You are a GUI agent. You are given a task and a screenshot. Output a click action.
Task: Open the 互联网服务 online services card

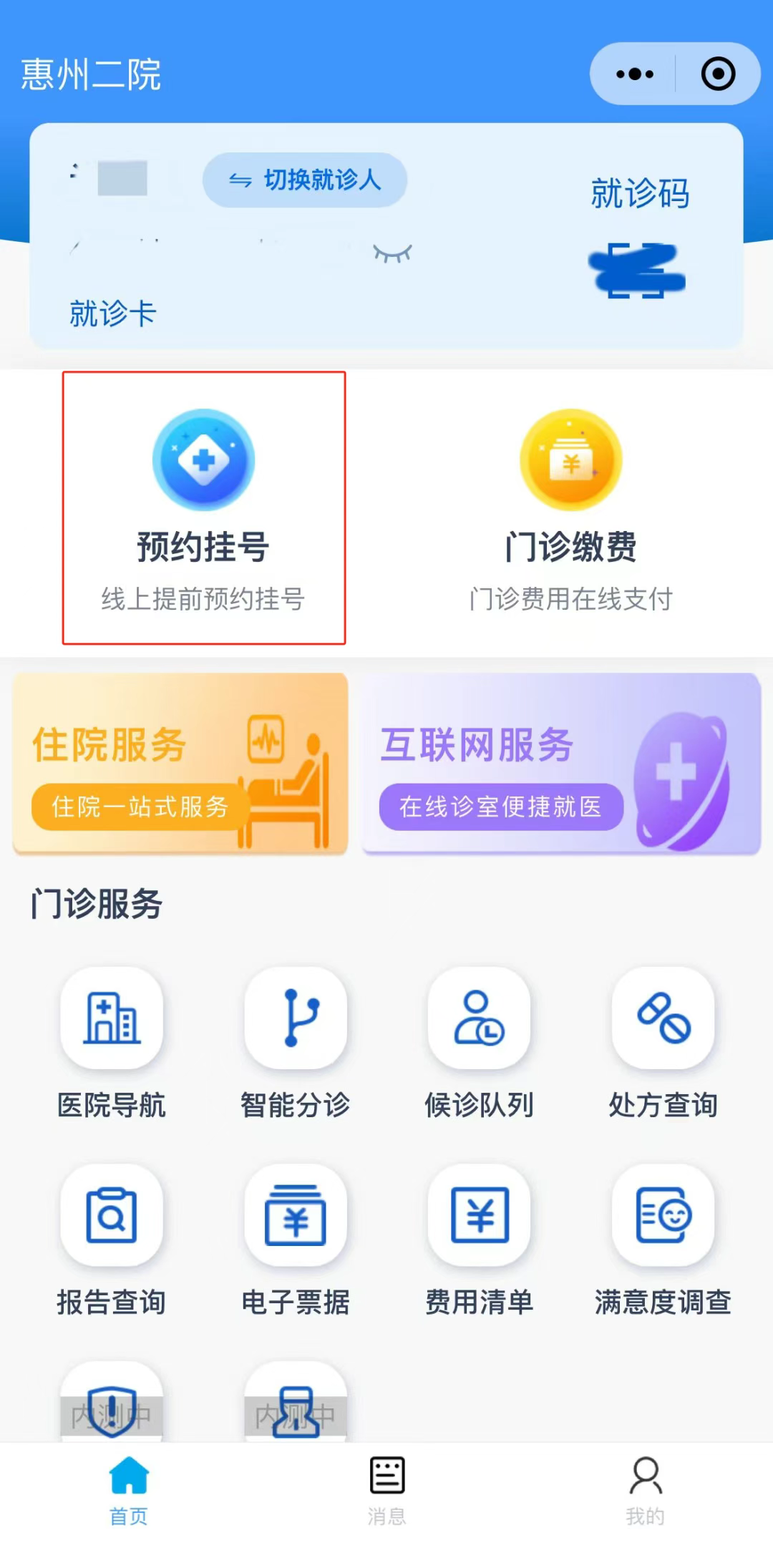pyautogui.click(x=561, y=763)
